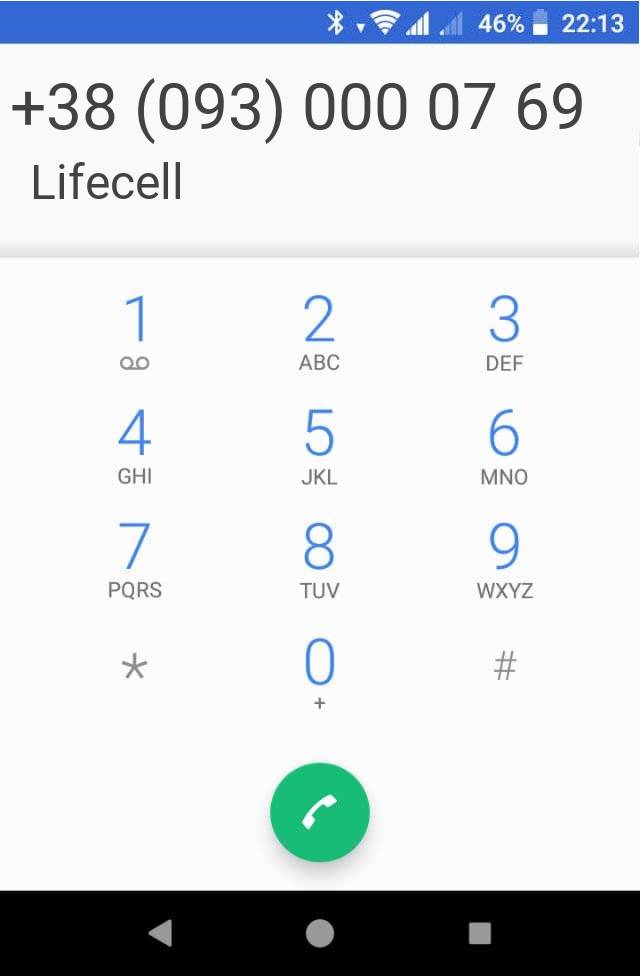Dial digit 1 voicemail key
640x976 pixels.
[134, 332]
